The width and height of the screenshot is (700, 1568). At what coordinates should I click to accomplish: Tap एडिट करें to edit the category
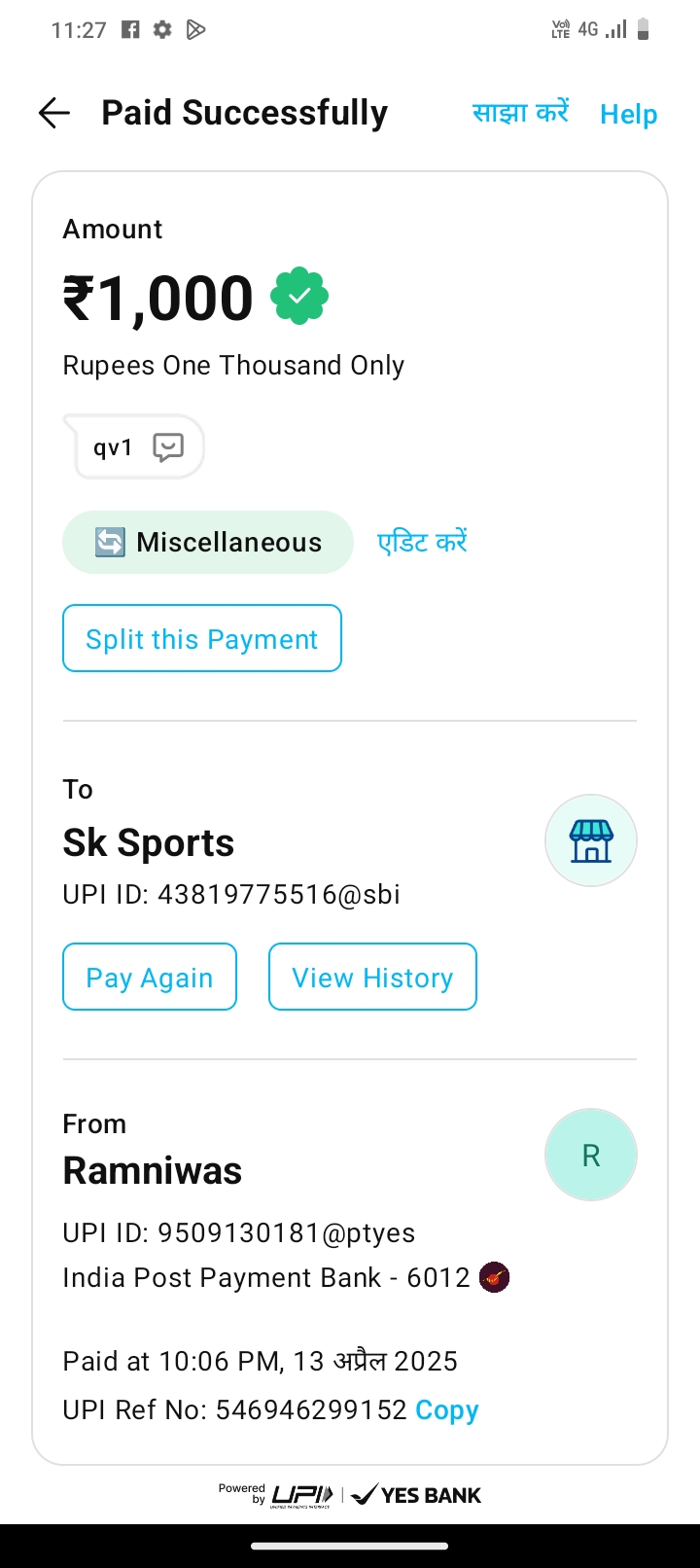[423, 542]
